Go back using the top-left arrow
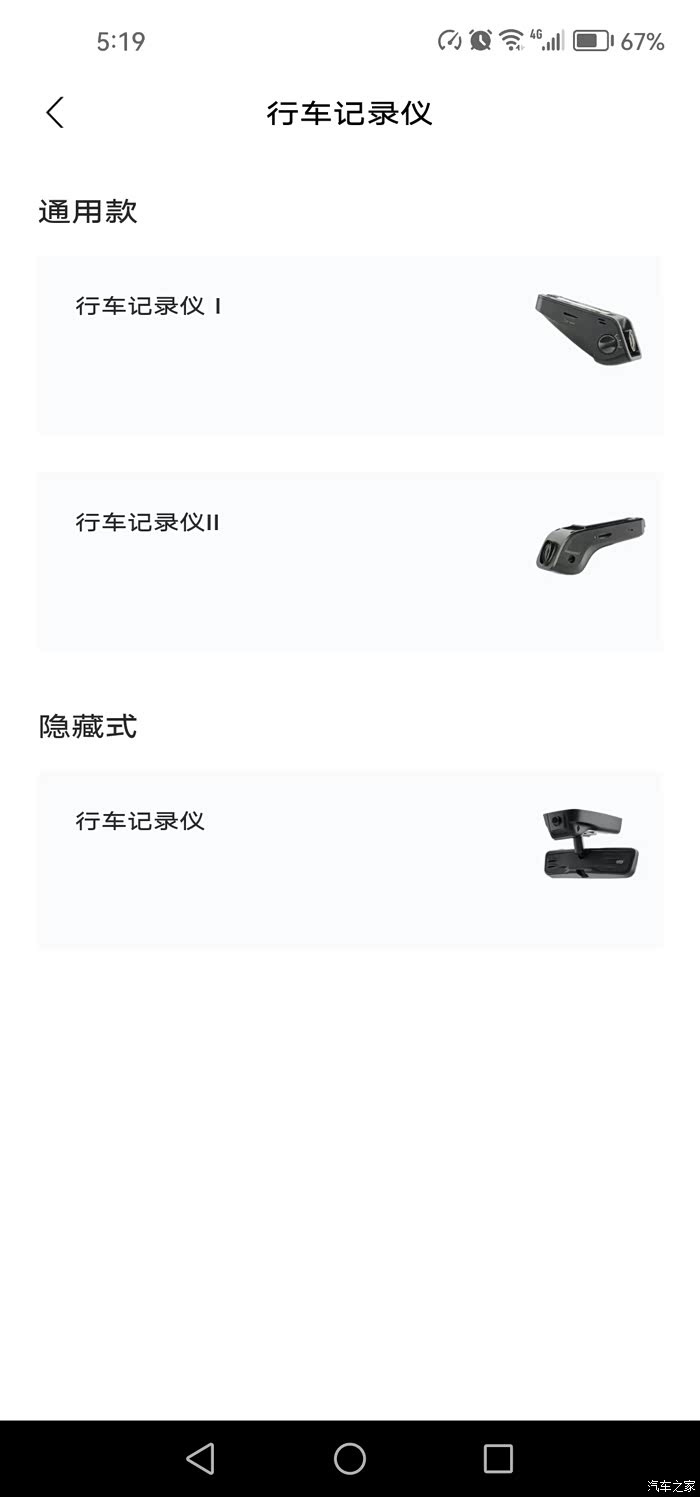700x1497 pixels. [55, 112]
